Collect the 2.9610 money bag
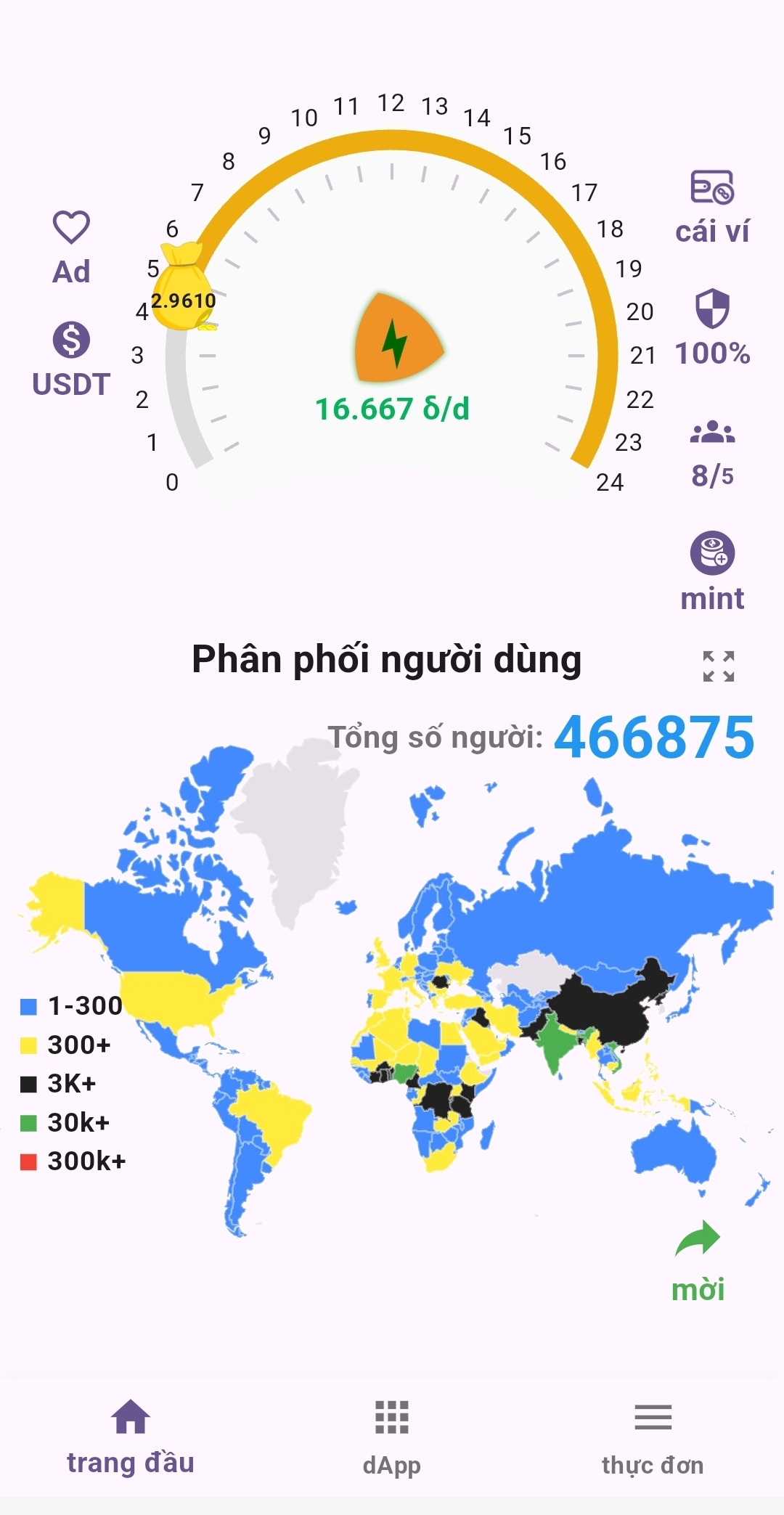Image resolution: width=784 pixels, height=1515 pixels. [x=183, y=289]
